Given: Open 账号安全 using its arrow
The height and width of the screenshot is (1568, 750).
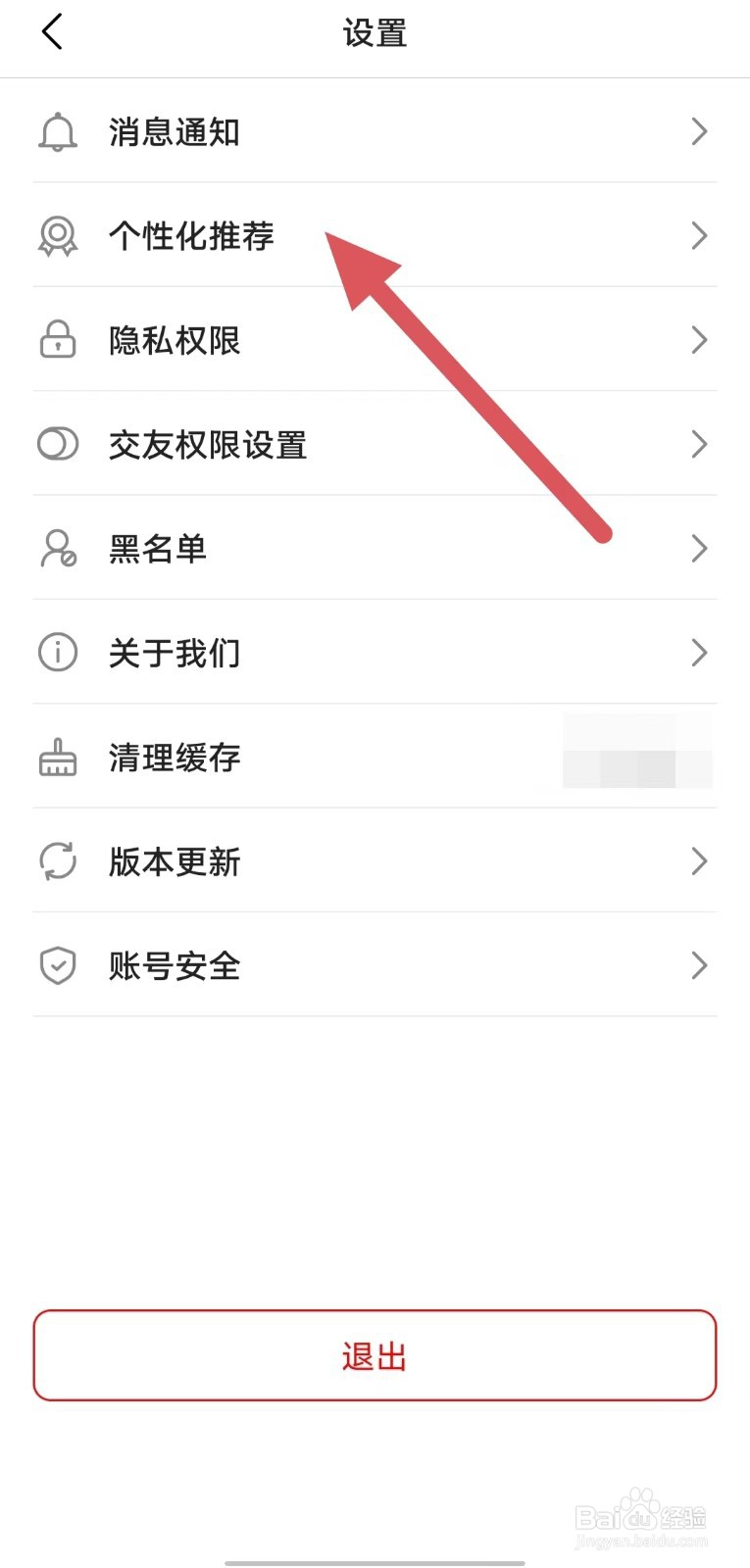Looking at the screenshot, I should [698, 965].
